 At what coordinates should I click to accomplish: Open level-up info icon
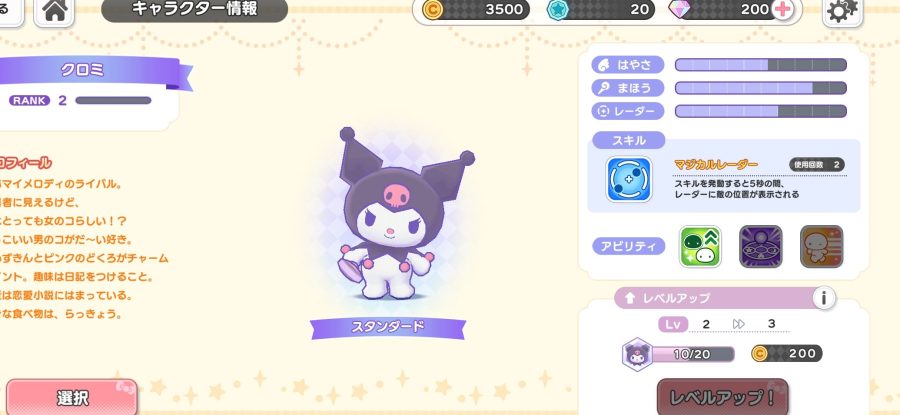click(824, 297)
